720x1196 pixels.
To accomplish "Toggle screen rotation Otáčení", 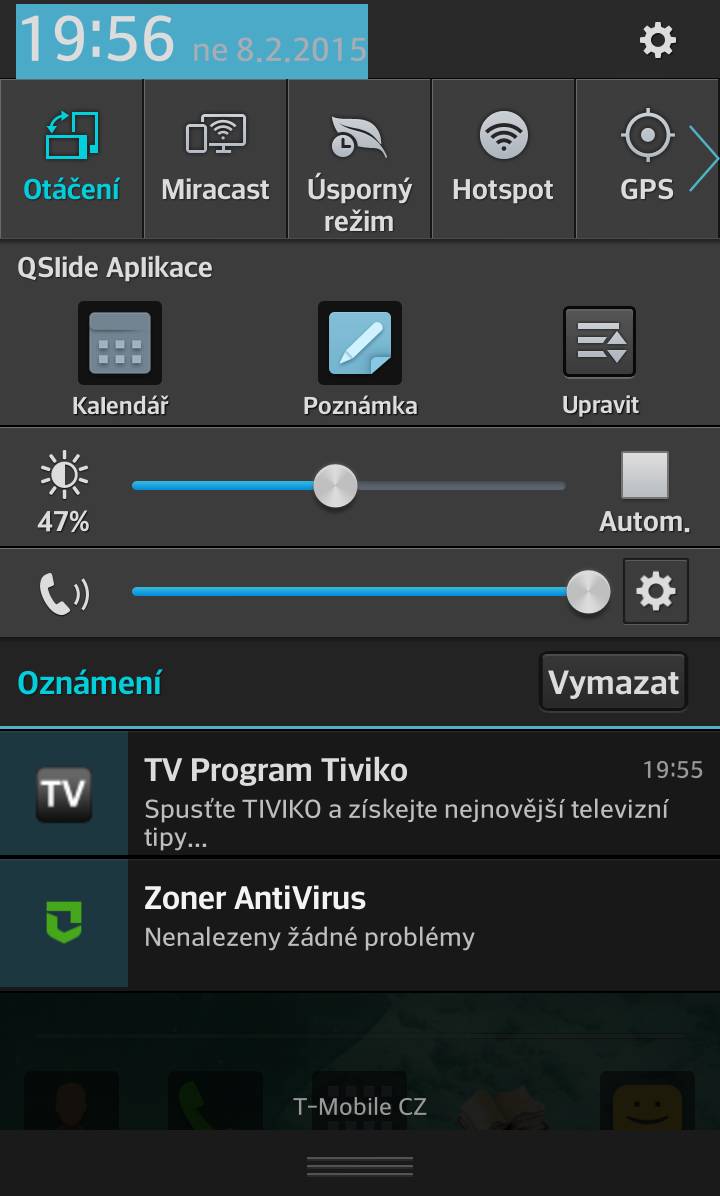I will [x=71, y=157].
